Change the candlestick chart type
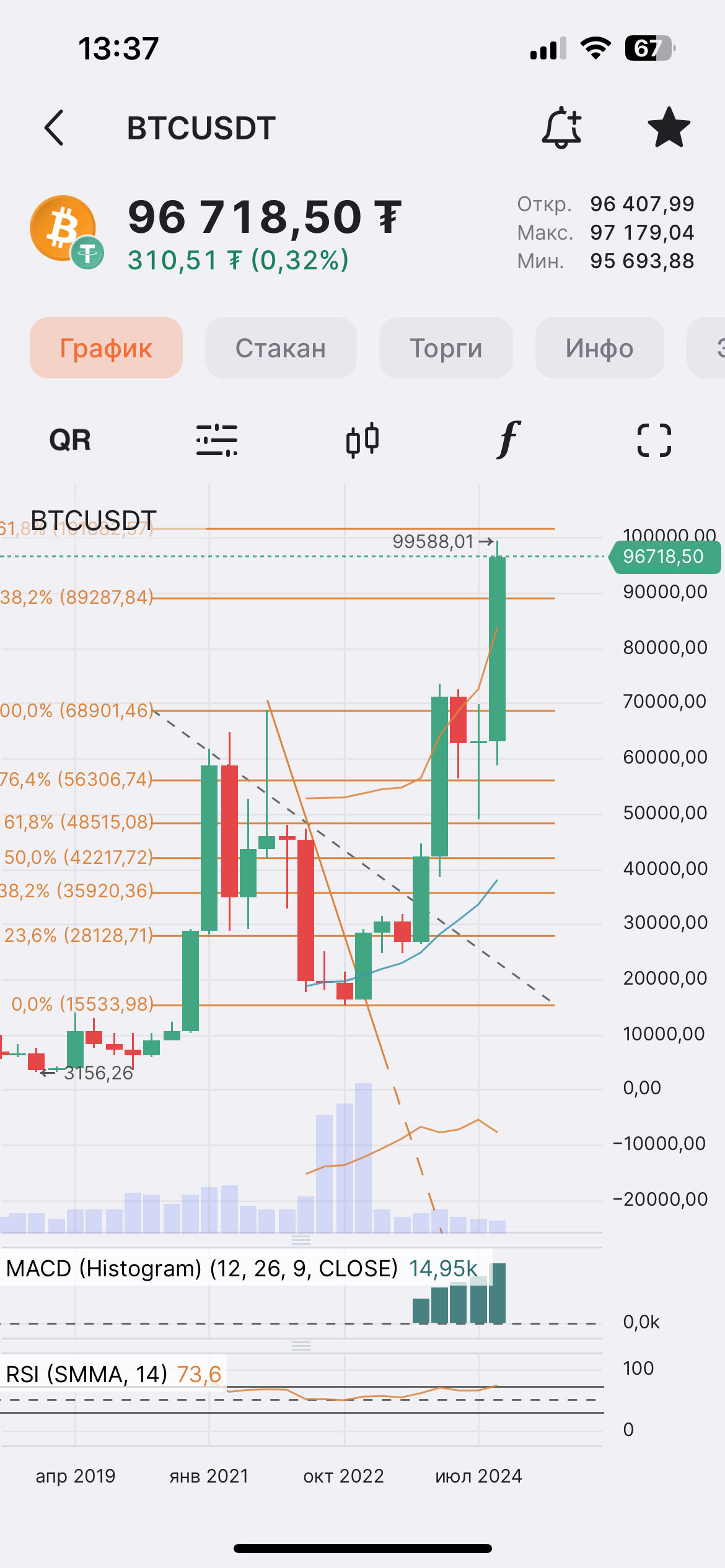 pyautogui.click(x=362, y=440)
